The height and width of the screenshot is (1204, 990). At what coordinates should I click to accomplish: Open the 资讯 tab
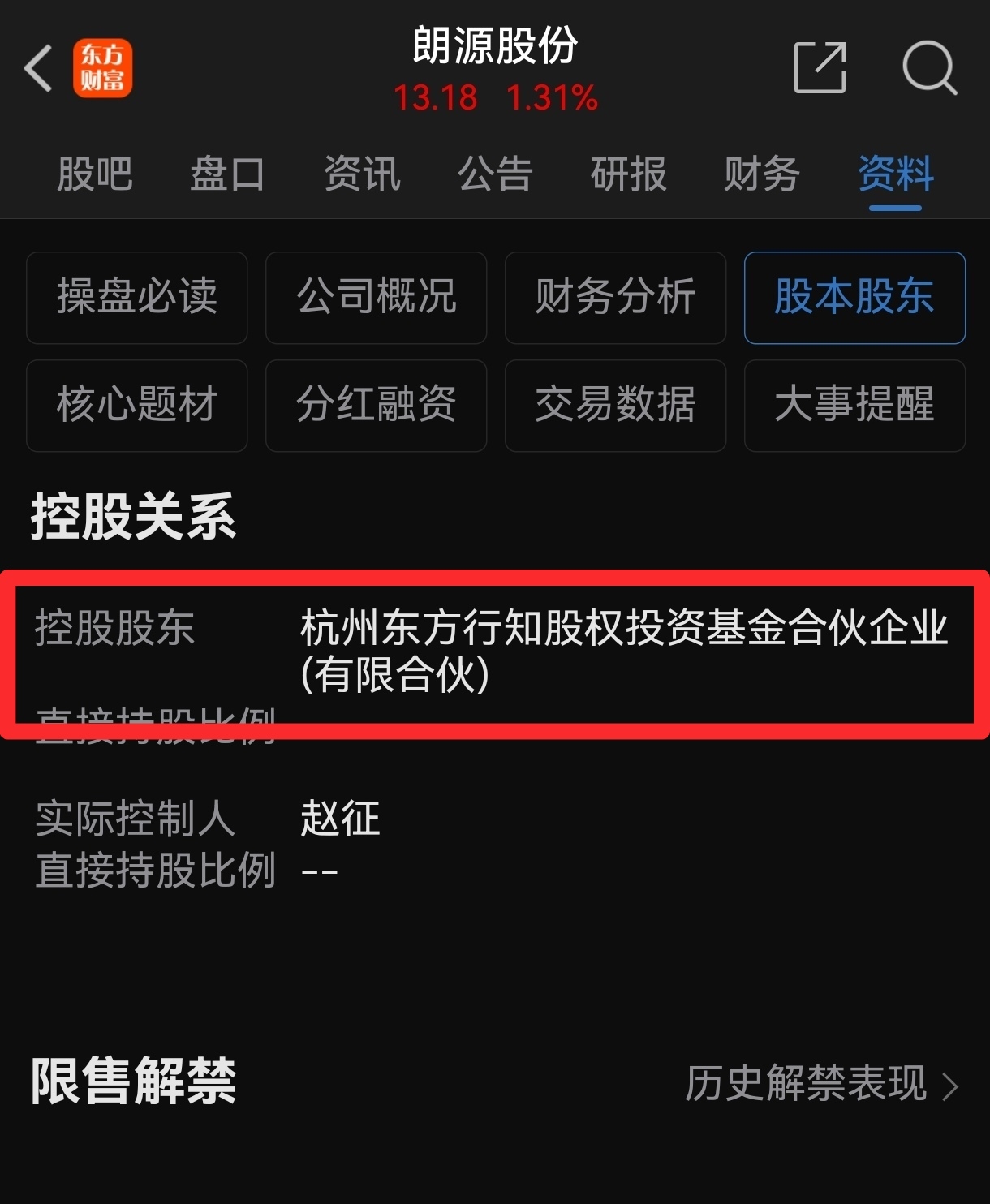tap(362, 174)
